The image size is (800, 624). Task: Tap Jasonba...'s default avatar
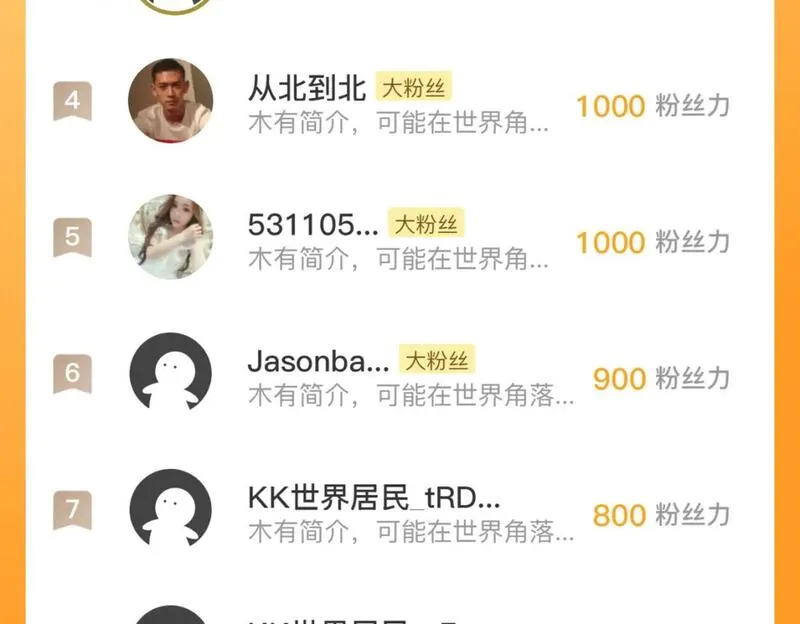click(171, 373)
